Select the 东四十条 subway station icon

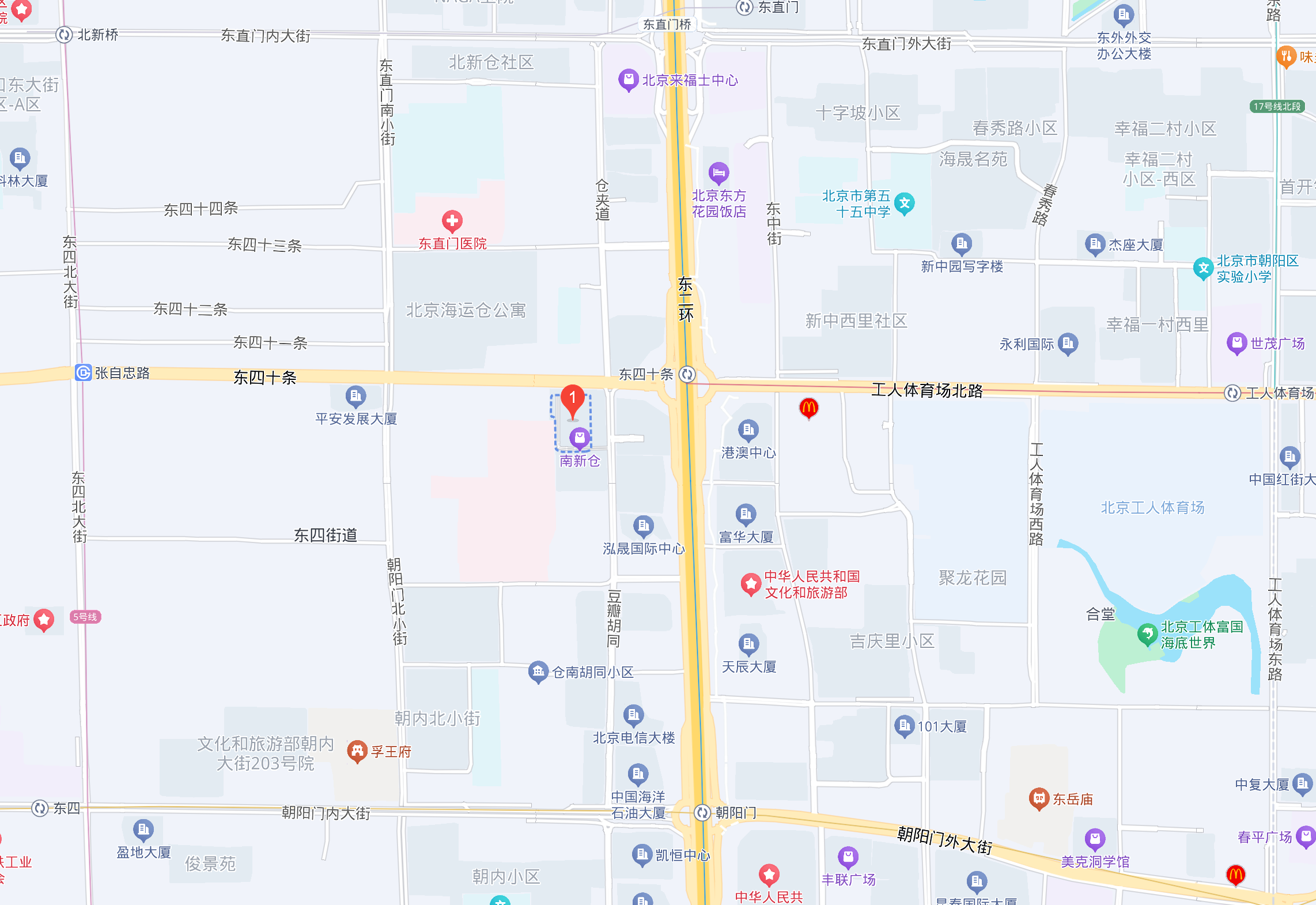point(687,375)
